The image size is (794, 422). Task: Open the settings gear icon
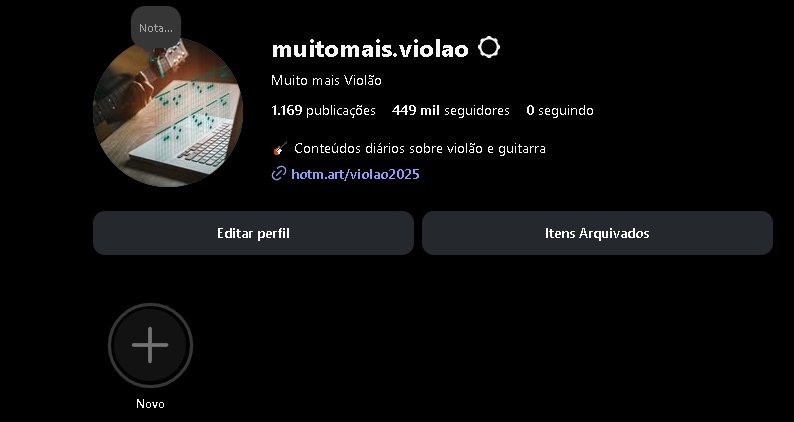[x=488, y=48]
